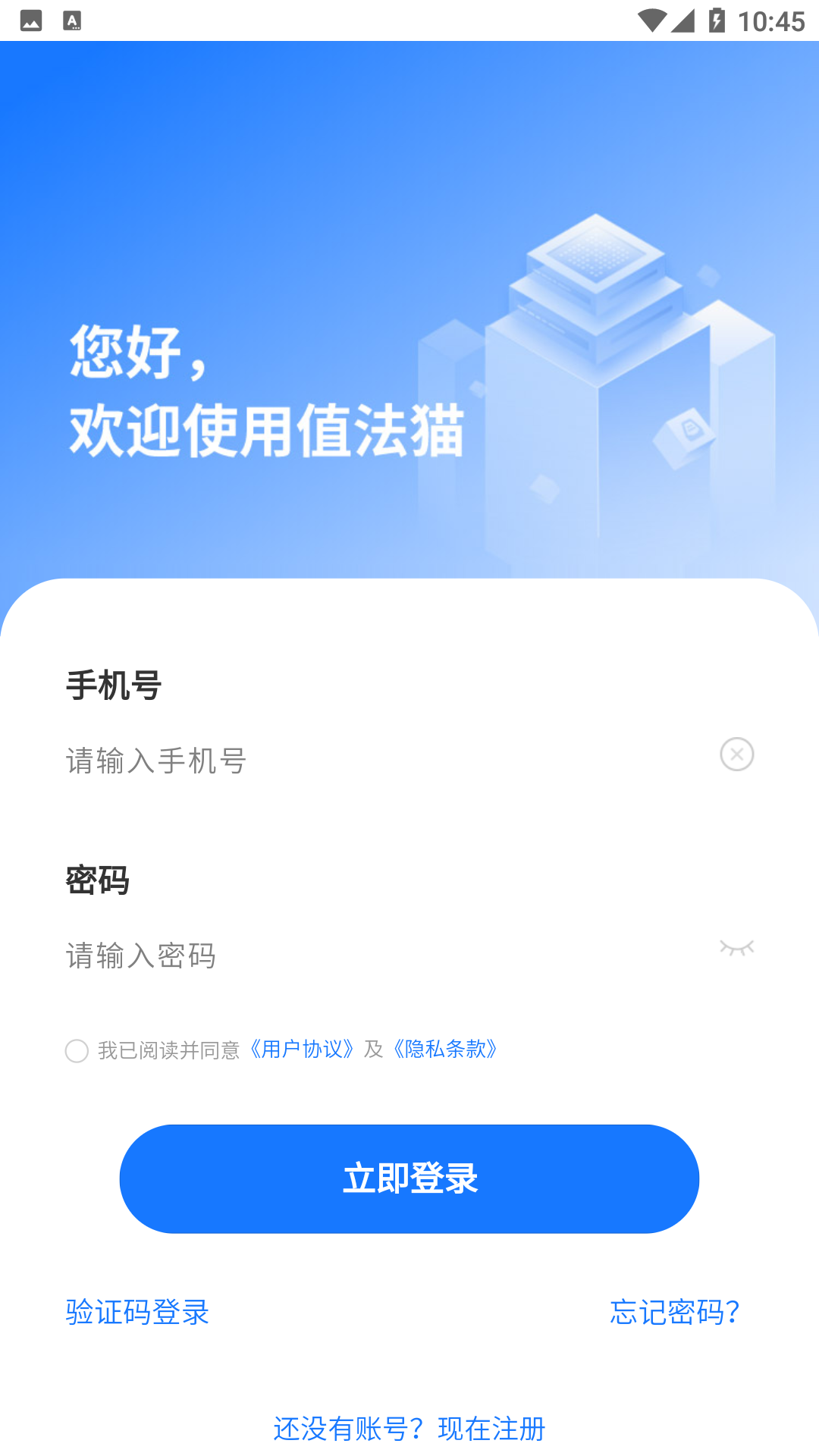Switch to 验证码登录 verification code login
The height and width of the screenshot is (1456, 819).
[137, 1313]
